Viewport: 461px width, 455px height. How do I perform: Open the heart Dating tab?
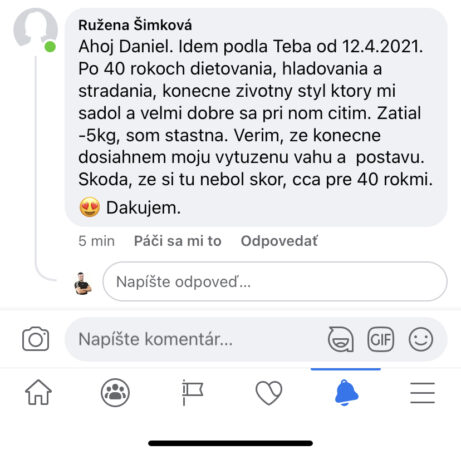[x=269, y=393]
